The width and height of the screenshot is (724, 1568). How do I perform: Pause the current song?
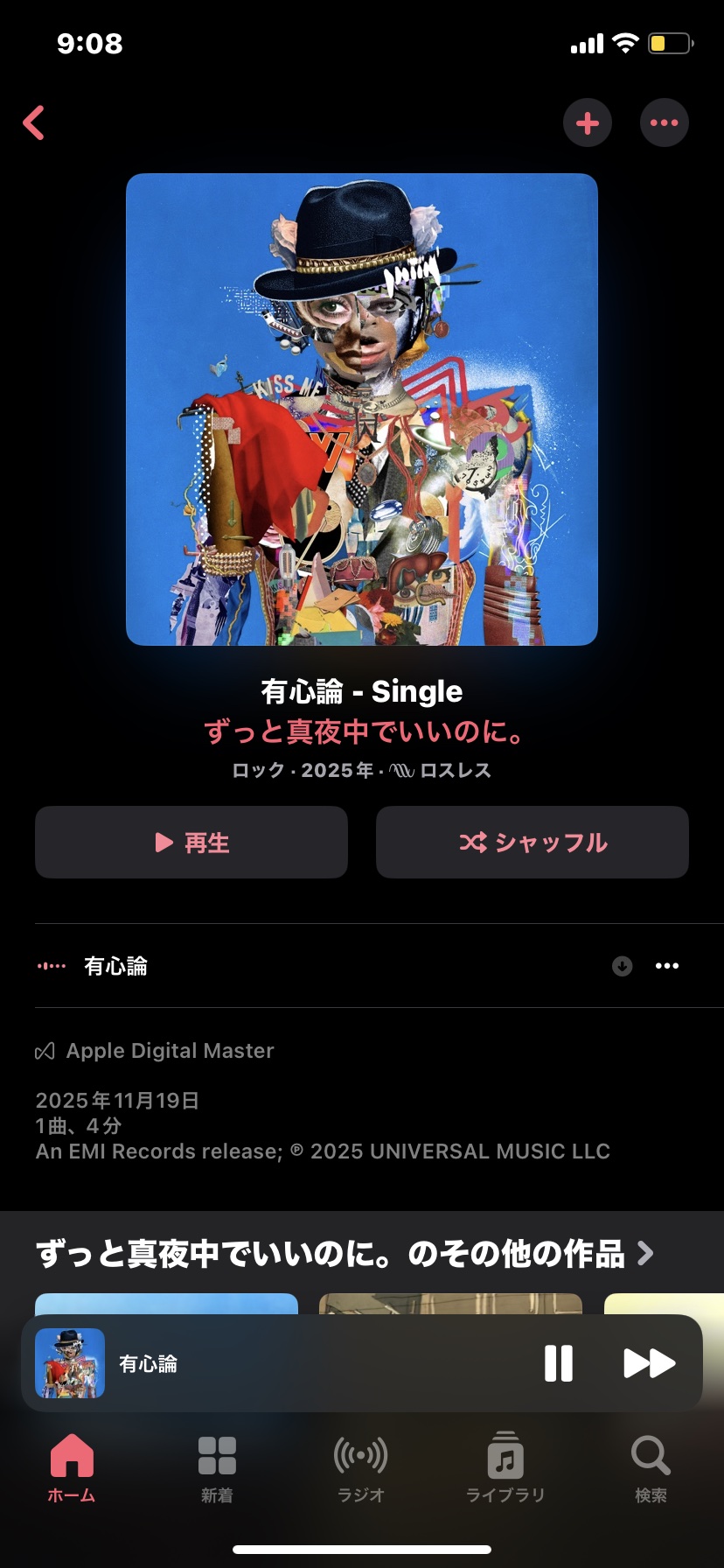pyautogui.click(x=558, y=1363)
